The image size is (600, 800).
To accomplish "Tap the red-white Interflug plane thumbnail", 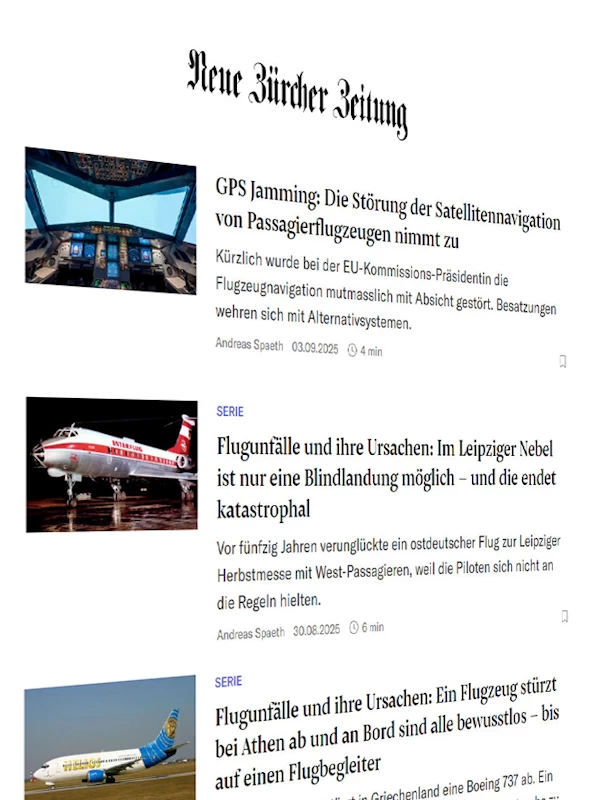I will coord(111,463).
